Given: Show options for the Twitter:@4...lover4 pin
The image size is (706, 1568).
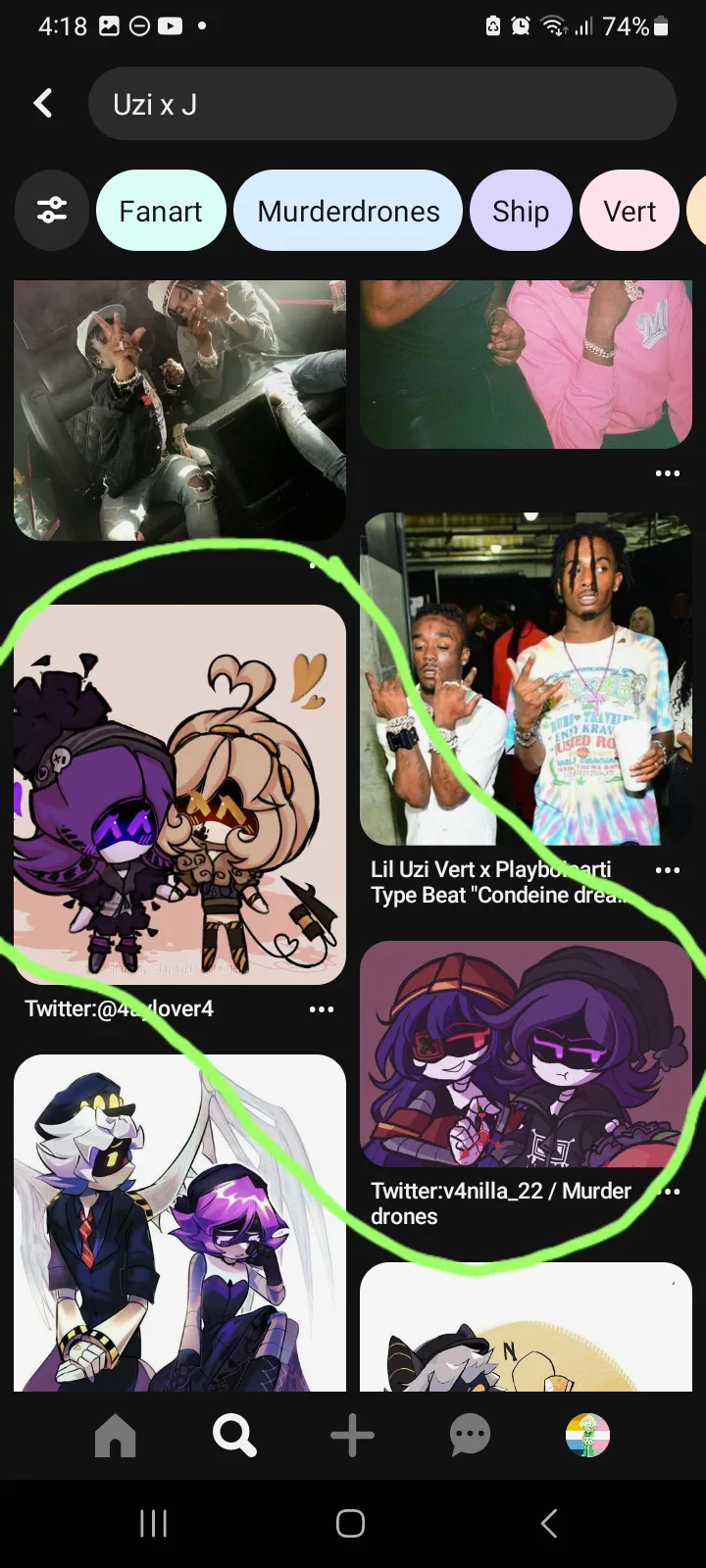Looking at the screenshot, I should pos(322,1009).
